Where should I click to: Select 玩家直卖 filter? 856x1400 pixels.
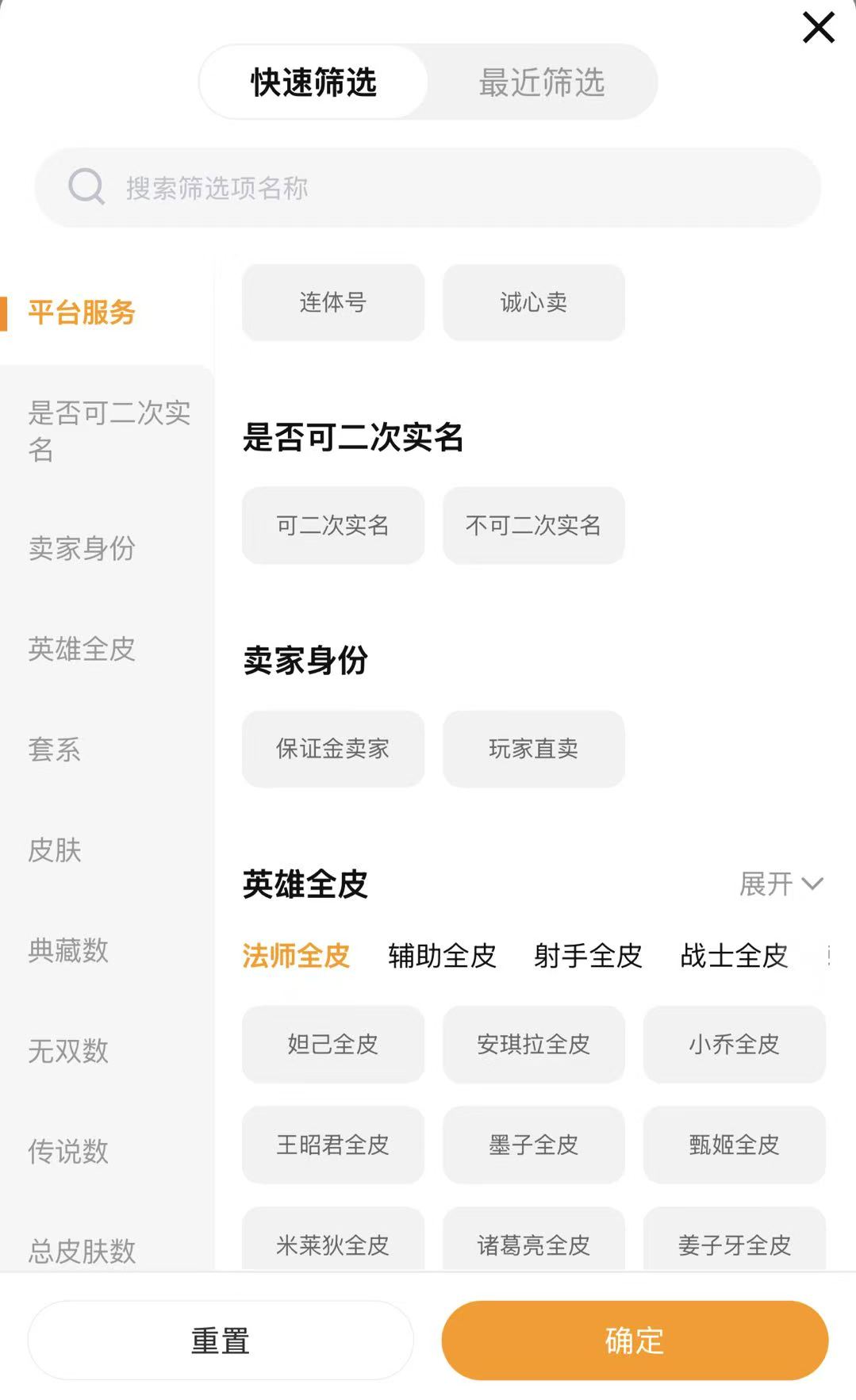tap(534, 749)
